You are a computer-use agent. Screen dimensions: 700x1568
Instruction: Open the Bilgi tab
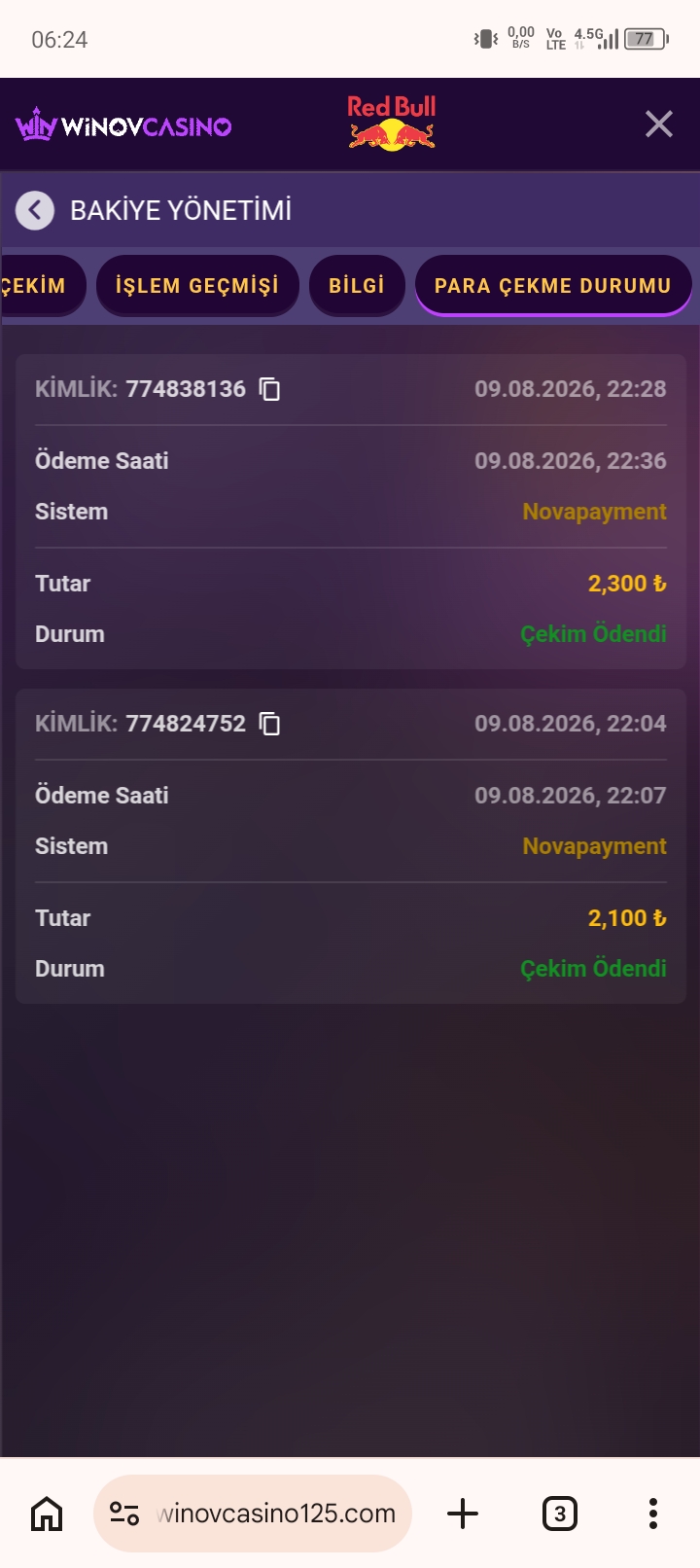(357, 286)
